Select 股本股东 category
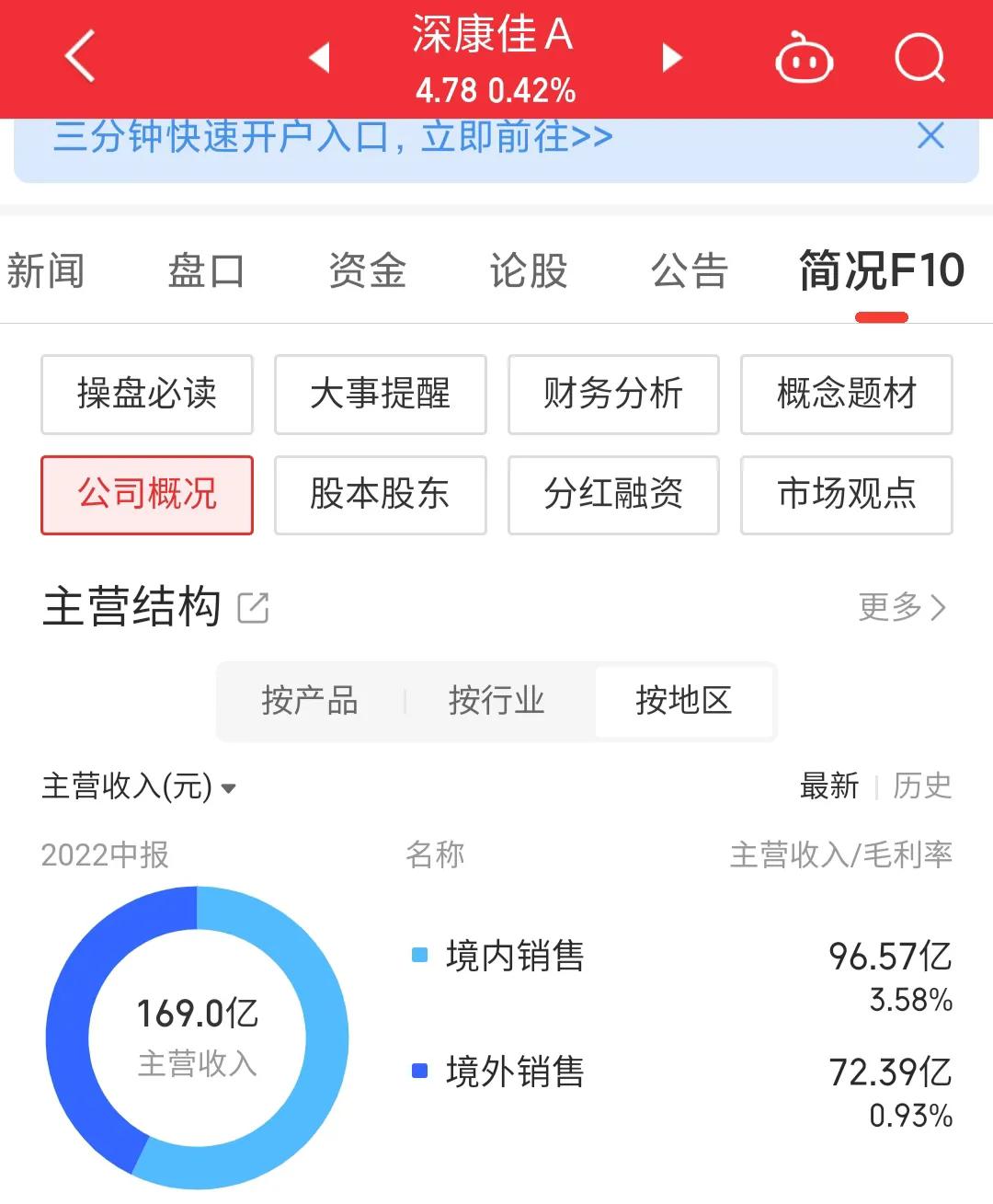Image resolution: width=993 pixels, height=1204 pixels. coord(380,496)
